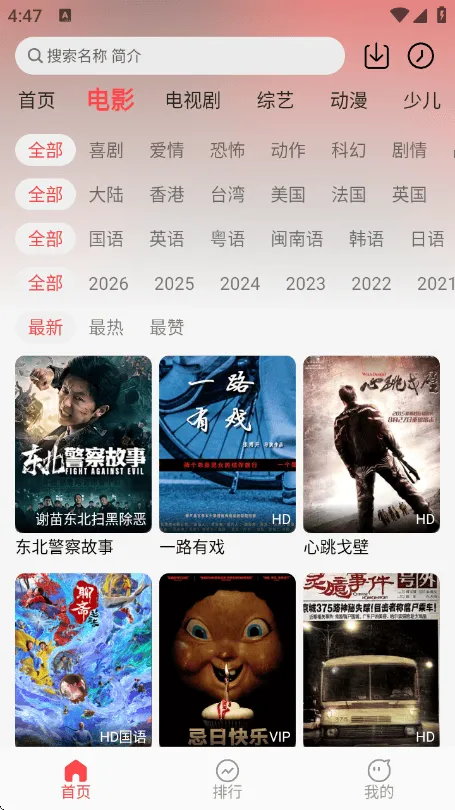Filter by genre 科幻

[x=349, y=150]
